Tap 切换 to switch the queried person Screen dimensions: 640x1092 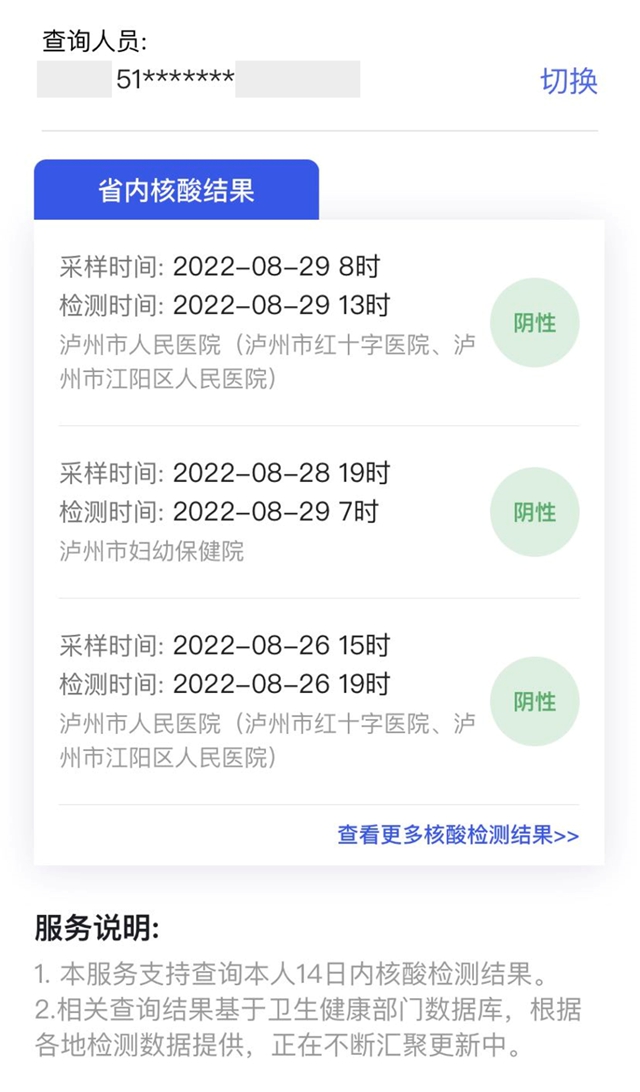(568, 80)
